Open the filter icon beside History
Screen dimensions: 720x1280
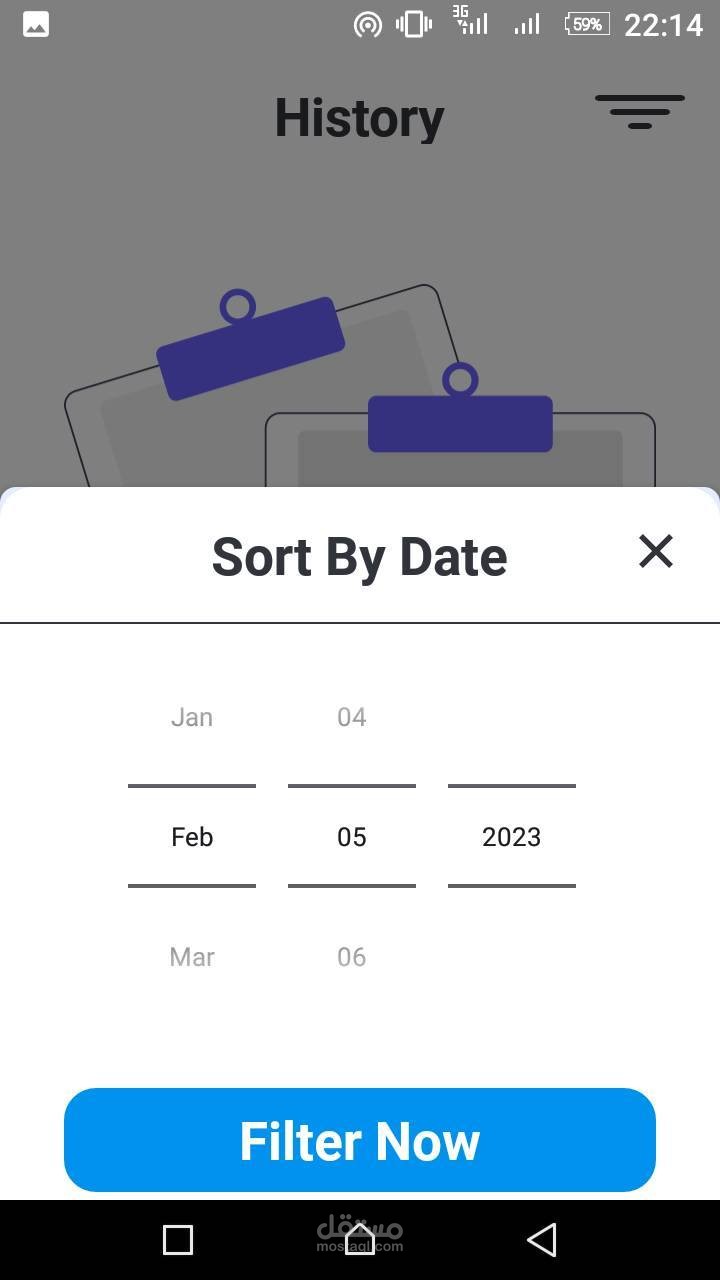click(640, 112)
